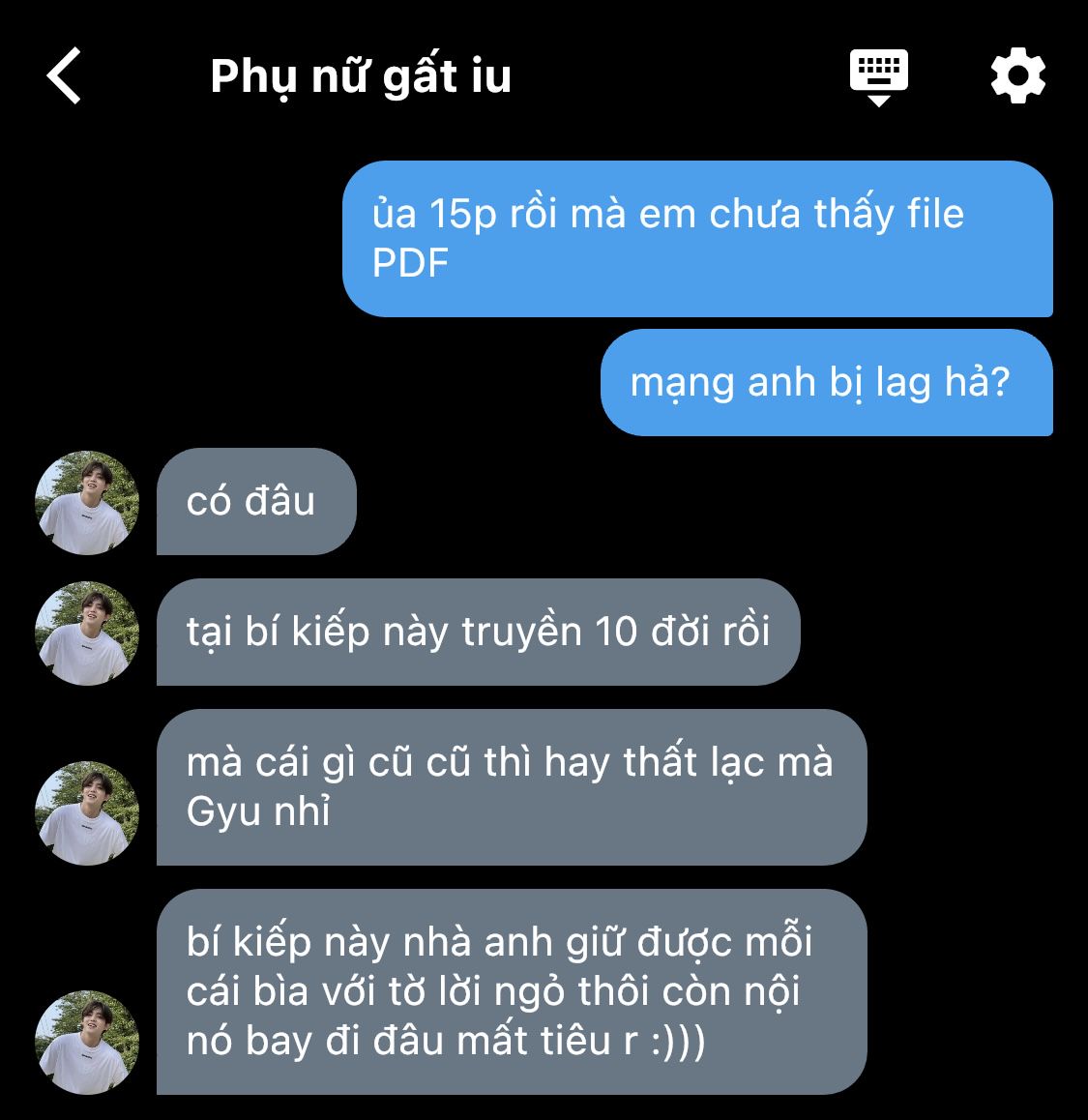Hide the keyboard with the keyboard icon

[878, 76]
